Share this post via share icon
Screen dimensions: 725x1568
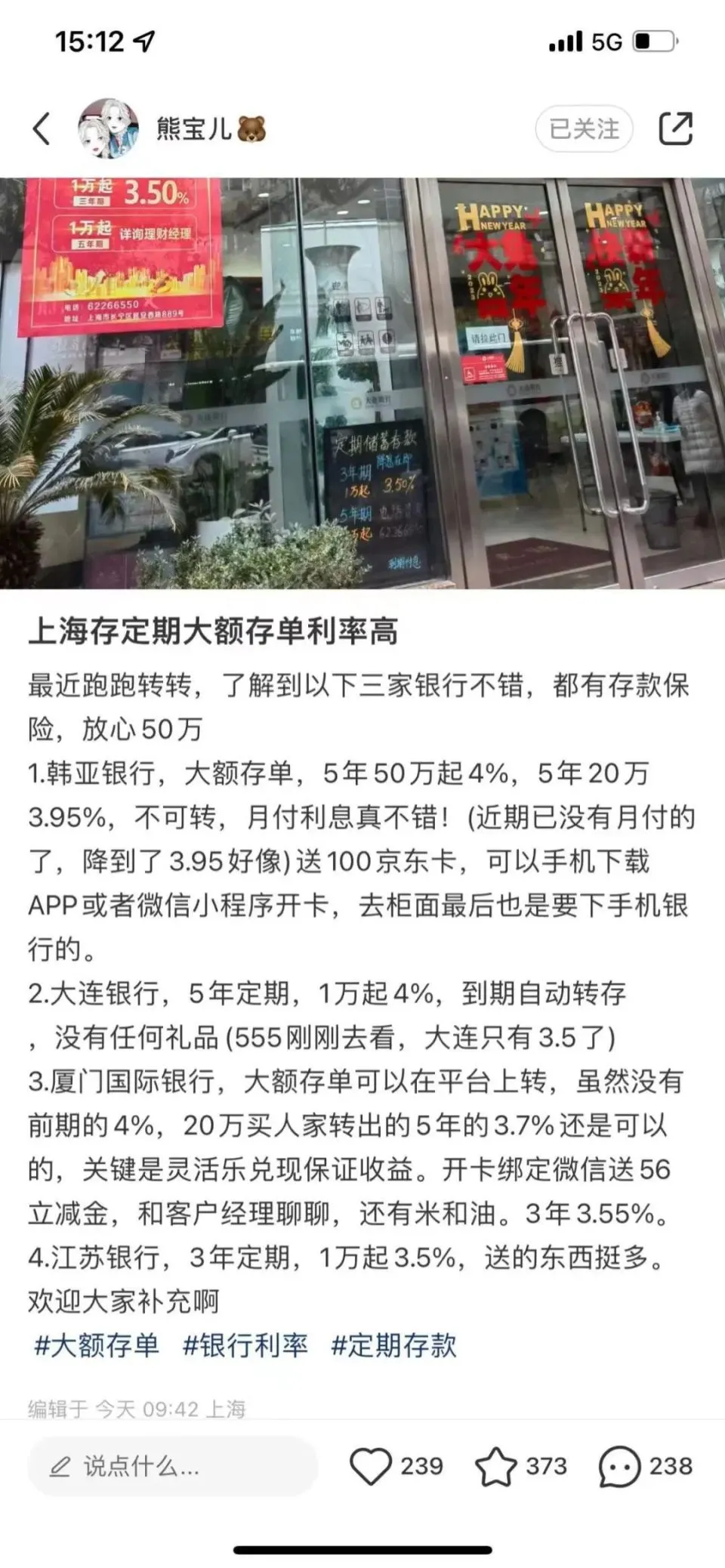[x=675, y=128]
